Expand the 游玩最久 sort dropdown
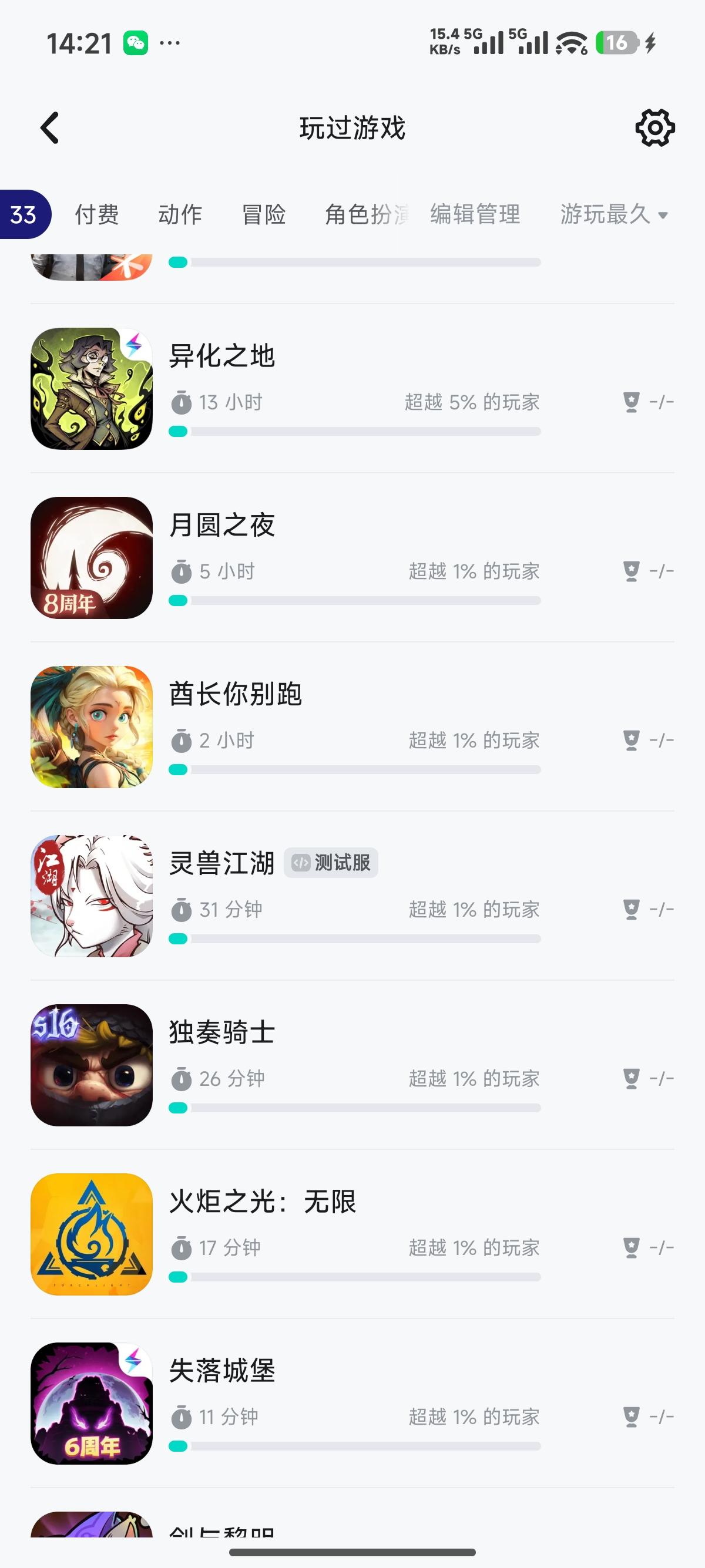The height and width of the screenshot is (1568, 705). (x=614, y=214)
